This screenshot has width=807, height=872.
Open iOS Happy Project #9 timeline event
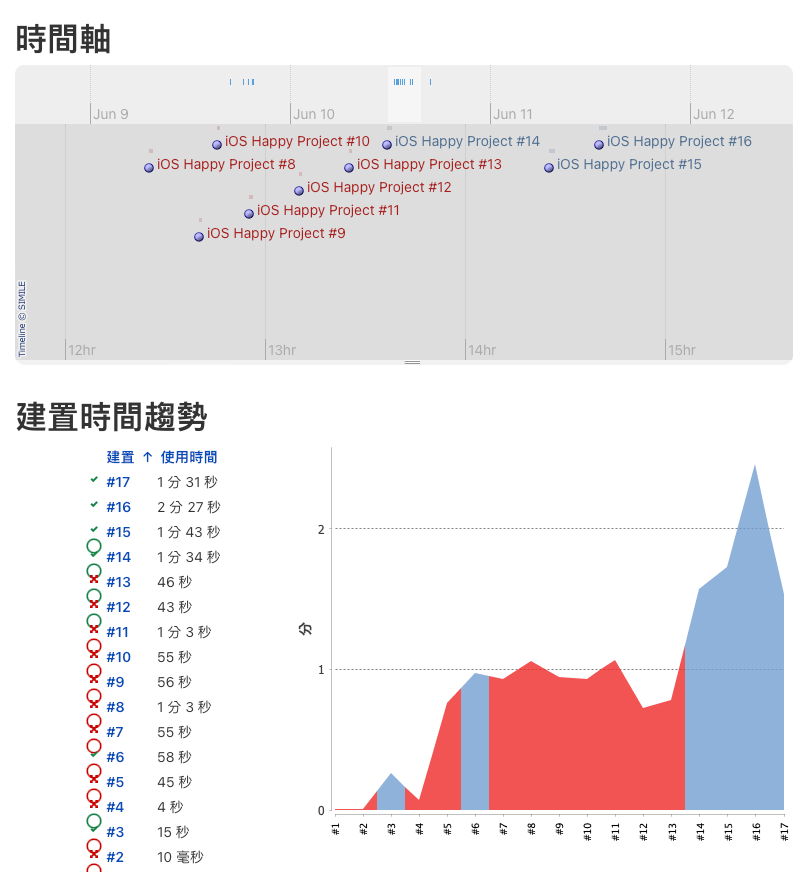pyautogui.click(x=276, y=234)
